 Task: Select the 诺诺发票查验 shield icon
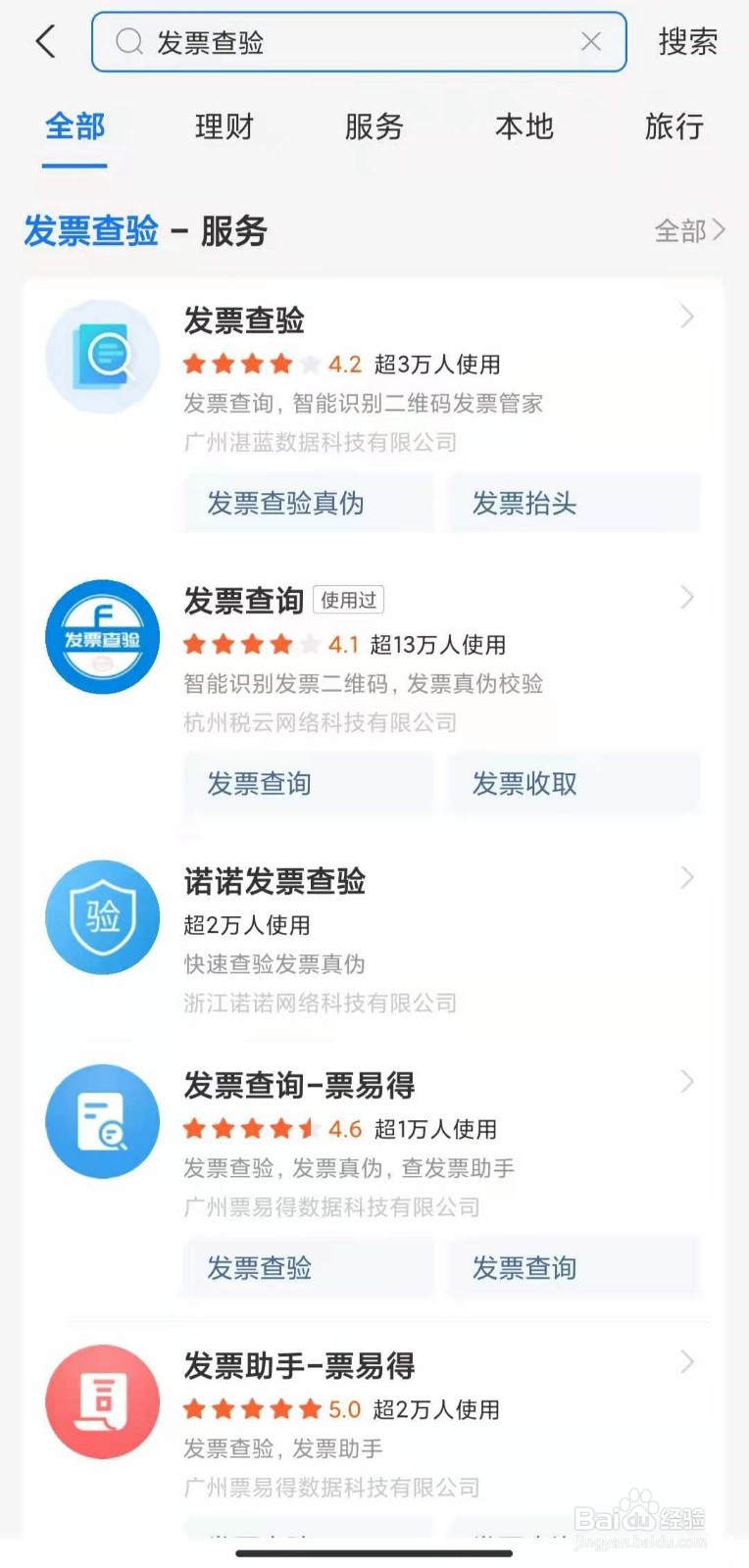[x=102, y=916]
